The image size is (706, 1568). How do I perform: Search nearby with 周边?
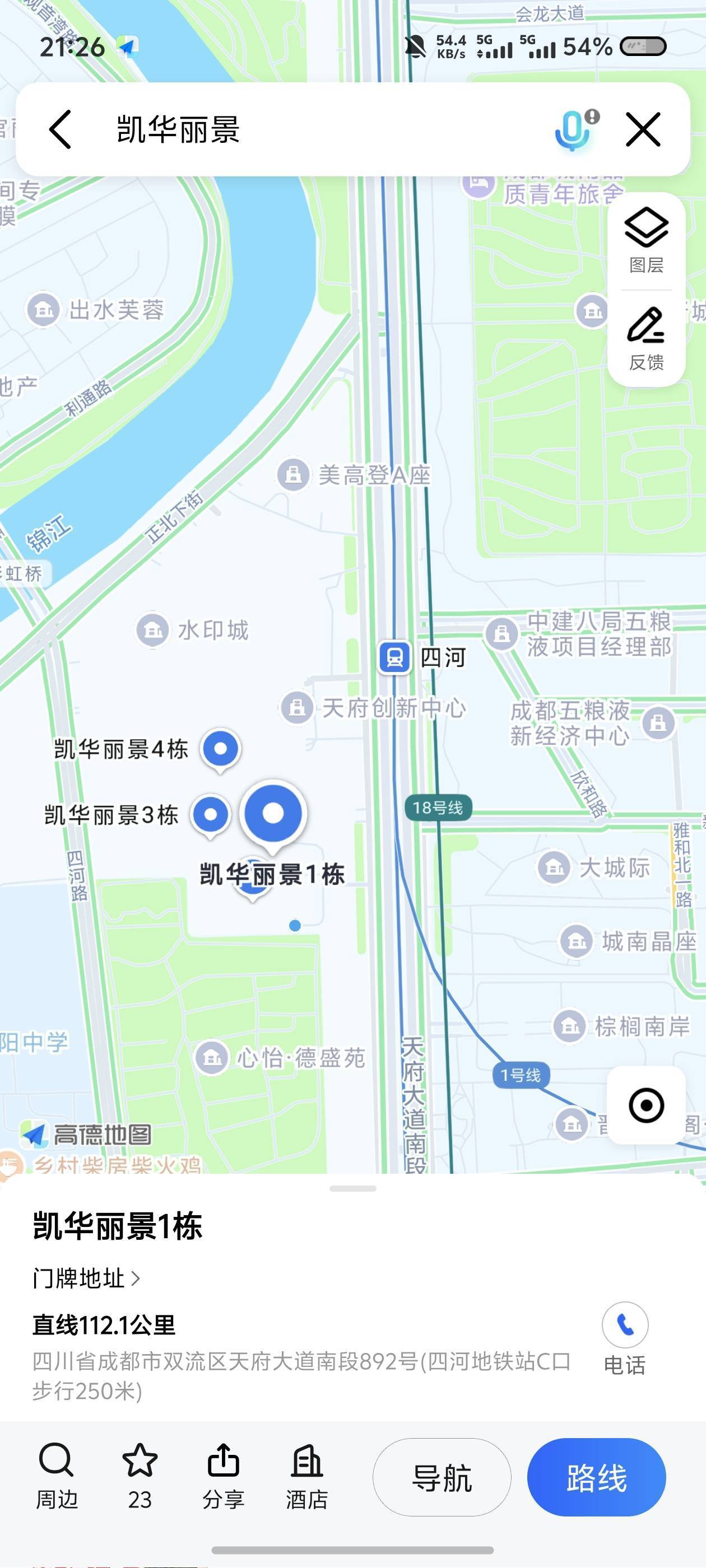click(57, 1476)
